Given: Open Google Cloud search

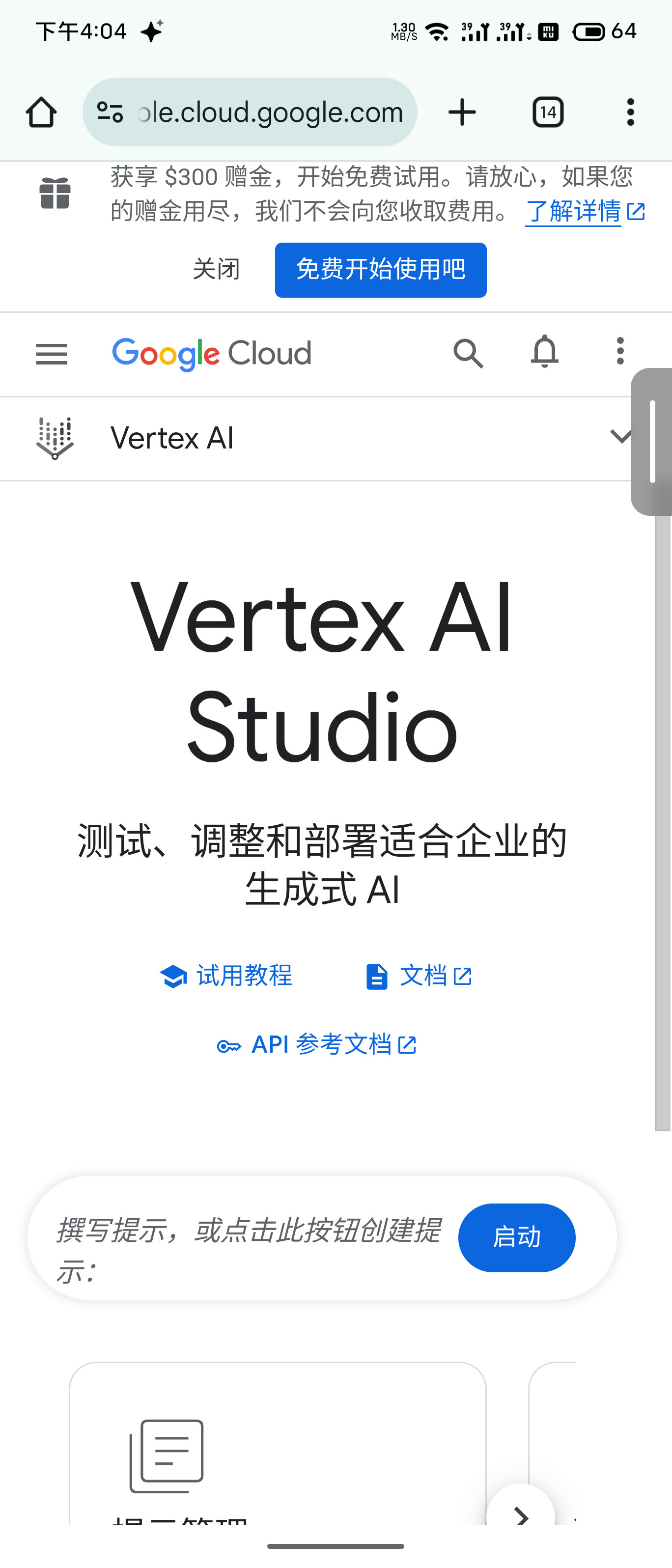Looking at the screenshot, I should 468,353.
